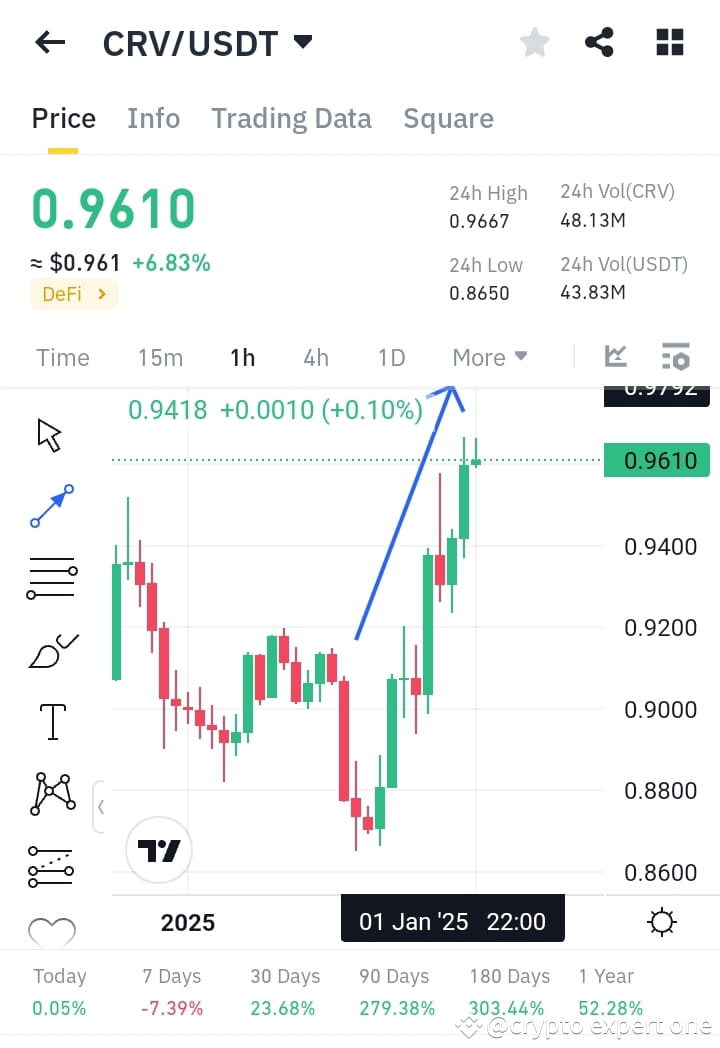
Task: Select the 4h timeframe
Action: (316, 357)
